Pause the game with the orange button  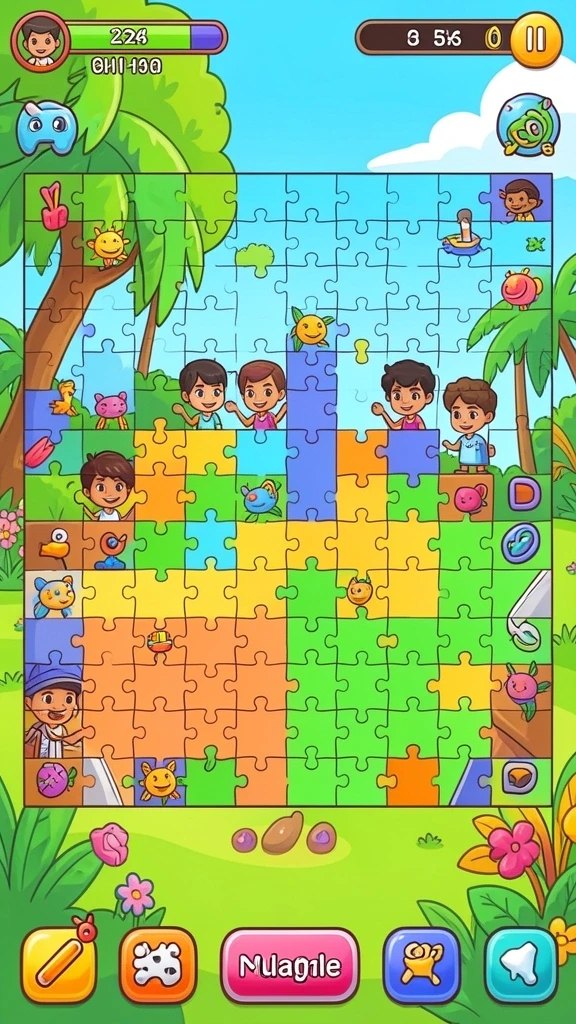click(x=536, y=40)
